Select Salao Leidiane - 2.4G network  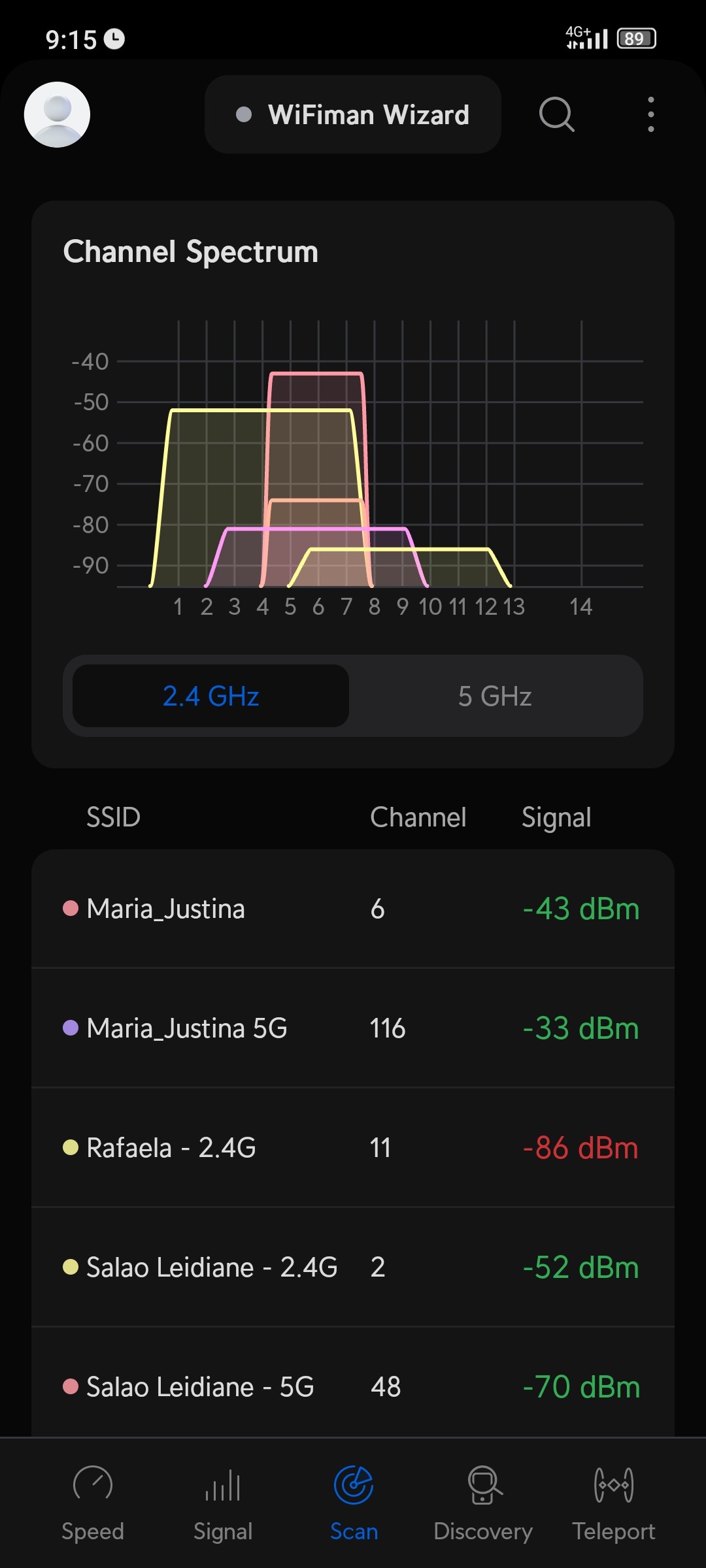[x=353, y=1267]
